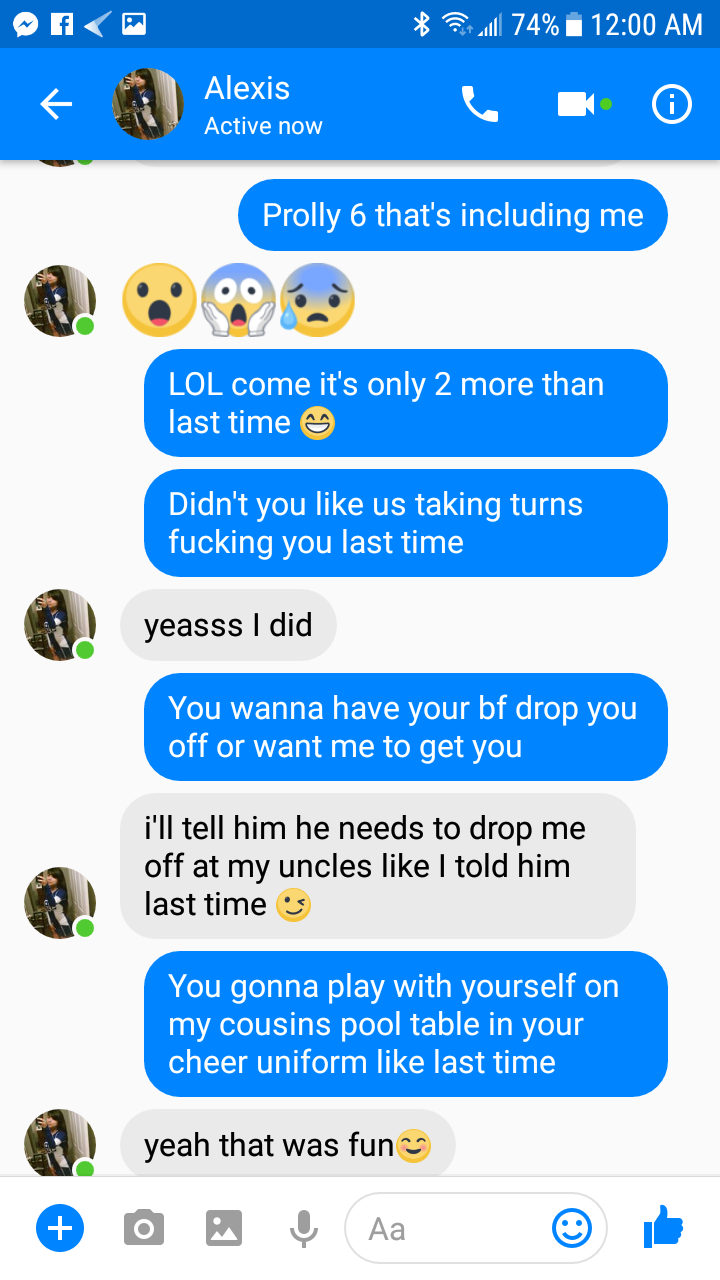The image size is (720, 1280).
Task: Open conversation info for Alexis
Action: pyautogui.click(x=671, y=104)
